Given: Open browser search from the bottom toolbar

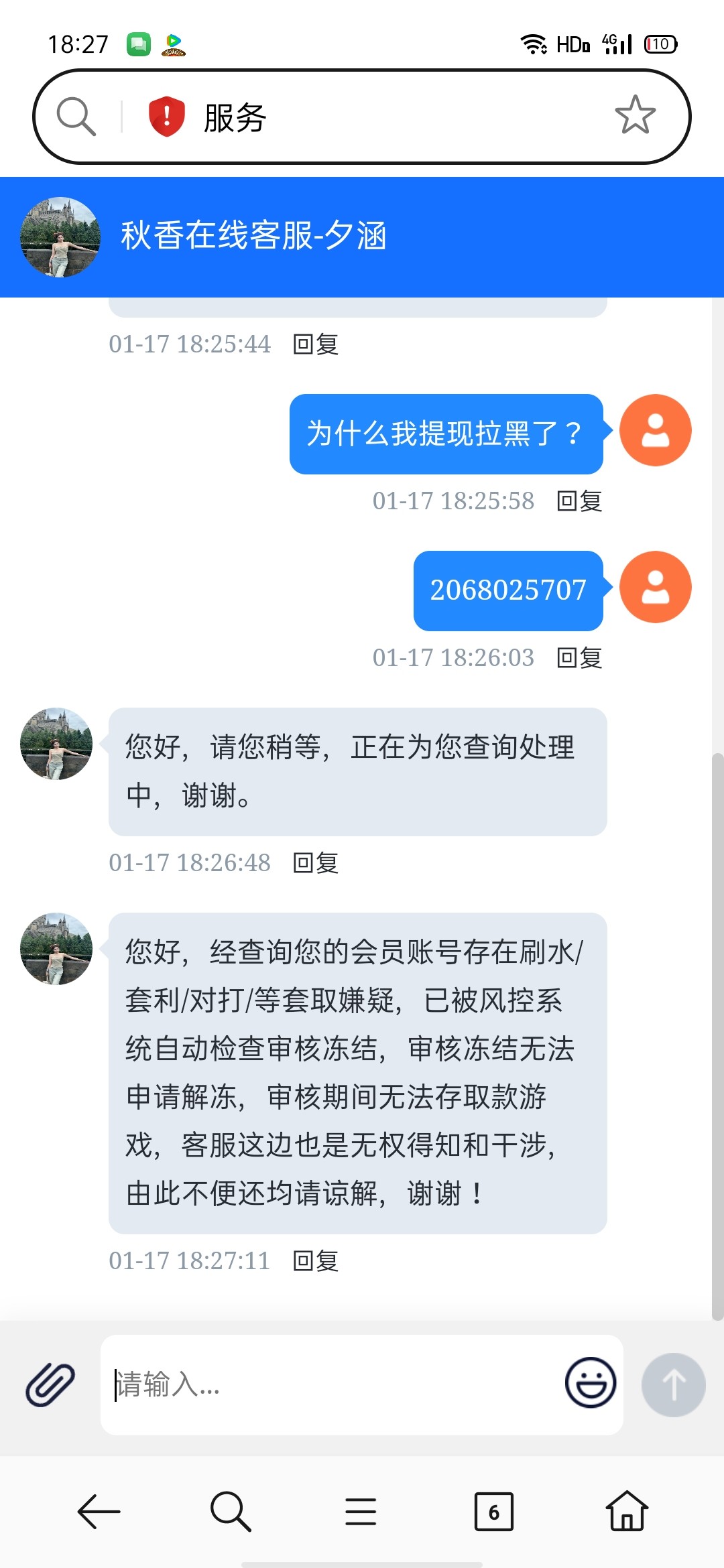Looking at the screenshot, I should tap(230, 1512).
